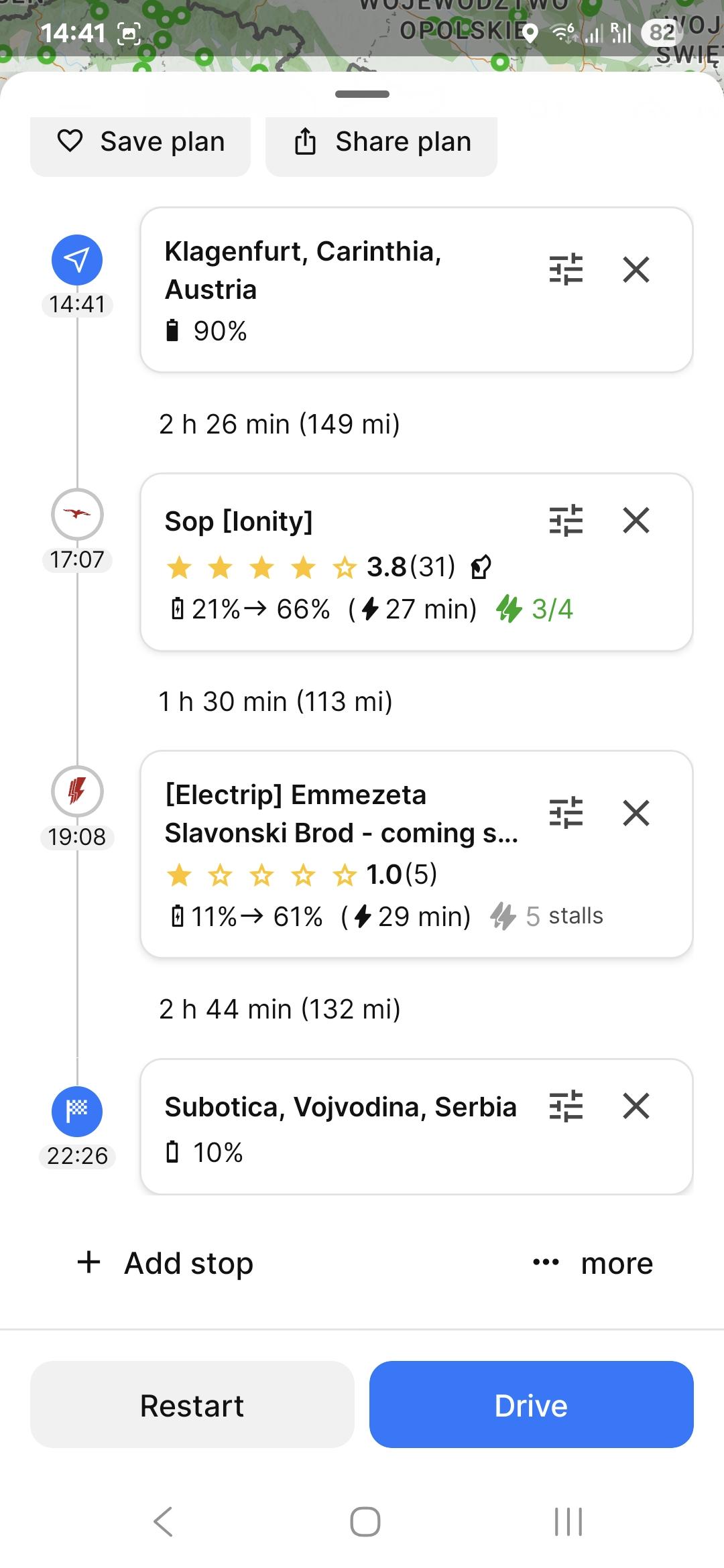Open settings for the Klagenfurt start point
The height and width of the screenshot is (1568, 724).
pyautogui.click(x=566, y=270)
